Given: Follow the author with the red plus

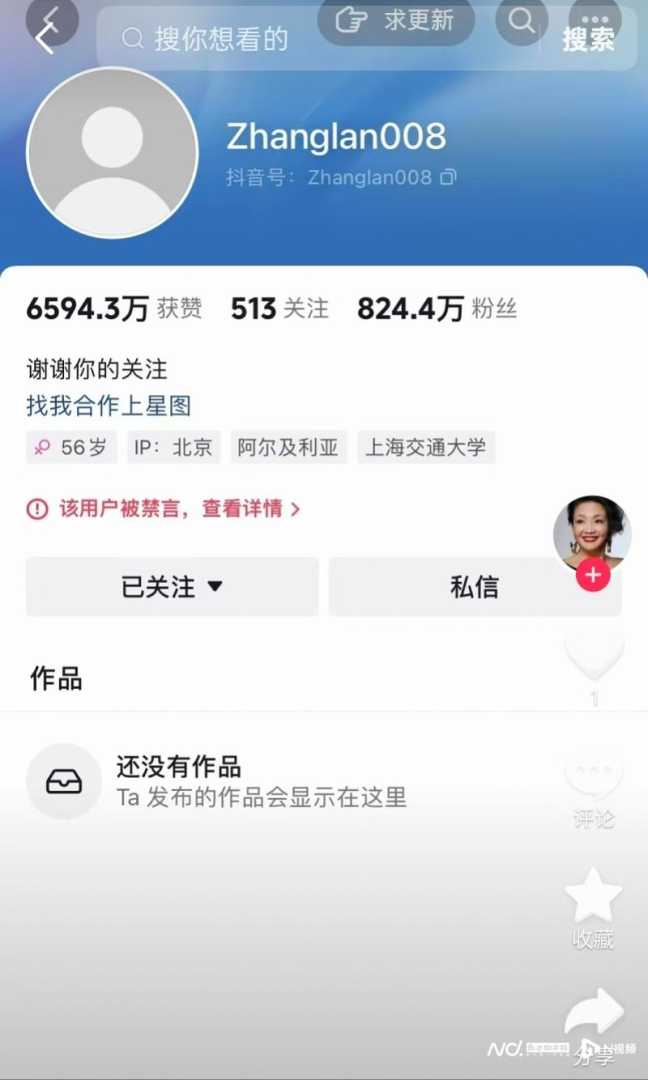Looking at the screenshot, I should [593, 575].
